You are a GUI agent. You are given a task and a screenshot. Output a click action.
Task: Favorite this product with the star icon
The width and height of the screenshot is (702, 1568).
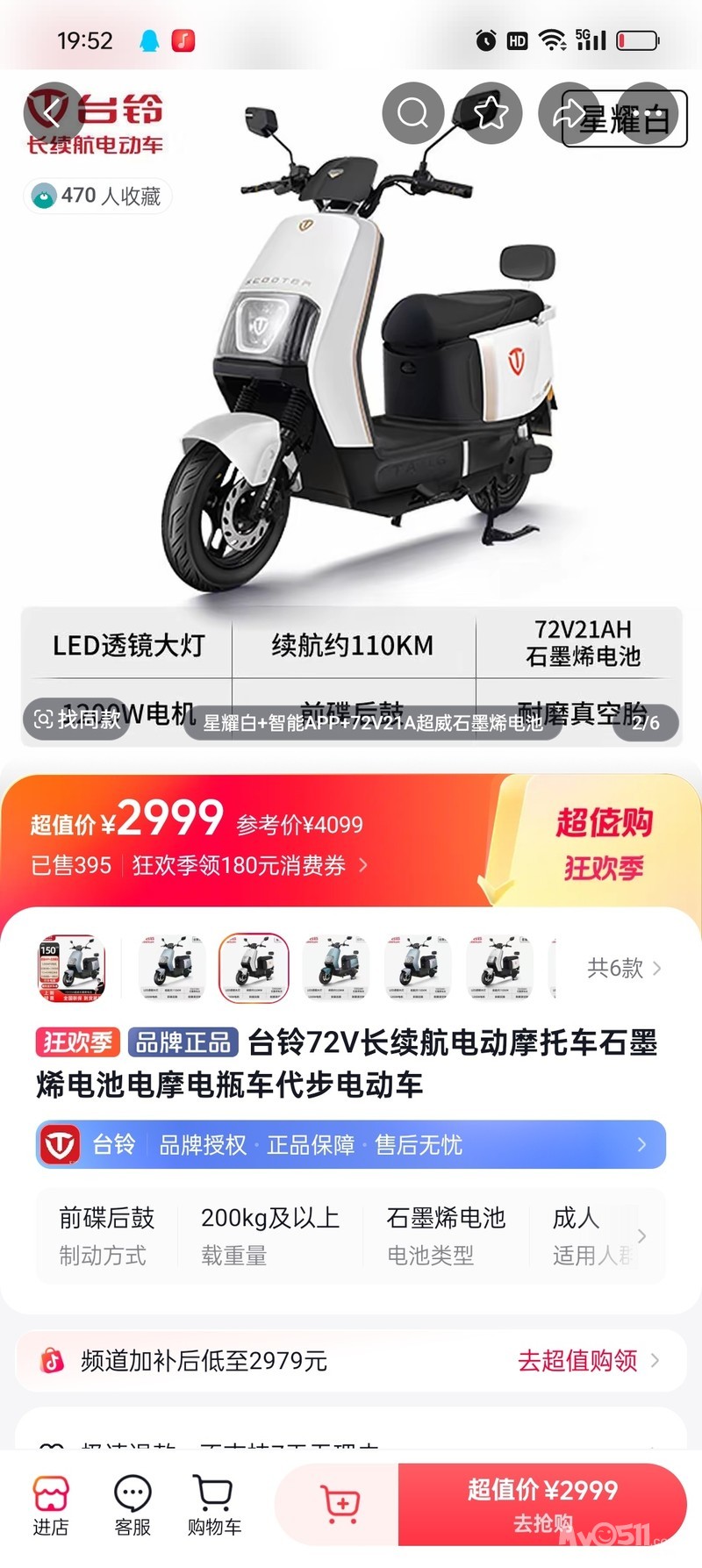pos(491,112)
